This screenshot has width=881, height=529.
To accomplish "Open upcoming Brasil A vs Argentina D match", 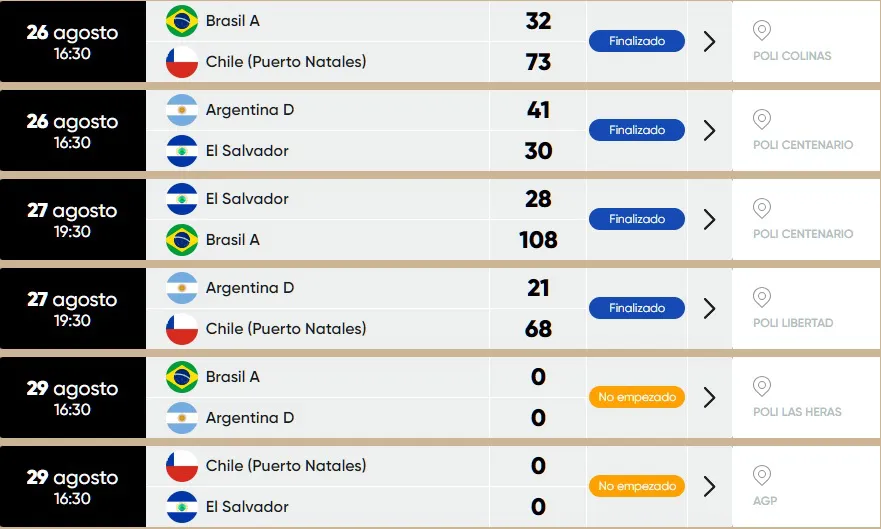I will pos(709,397).
